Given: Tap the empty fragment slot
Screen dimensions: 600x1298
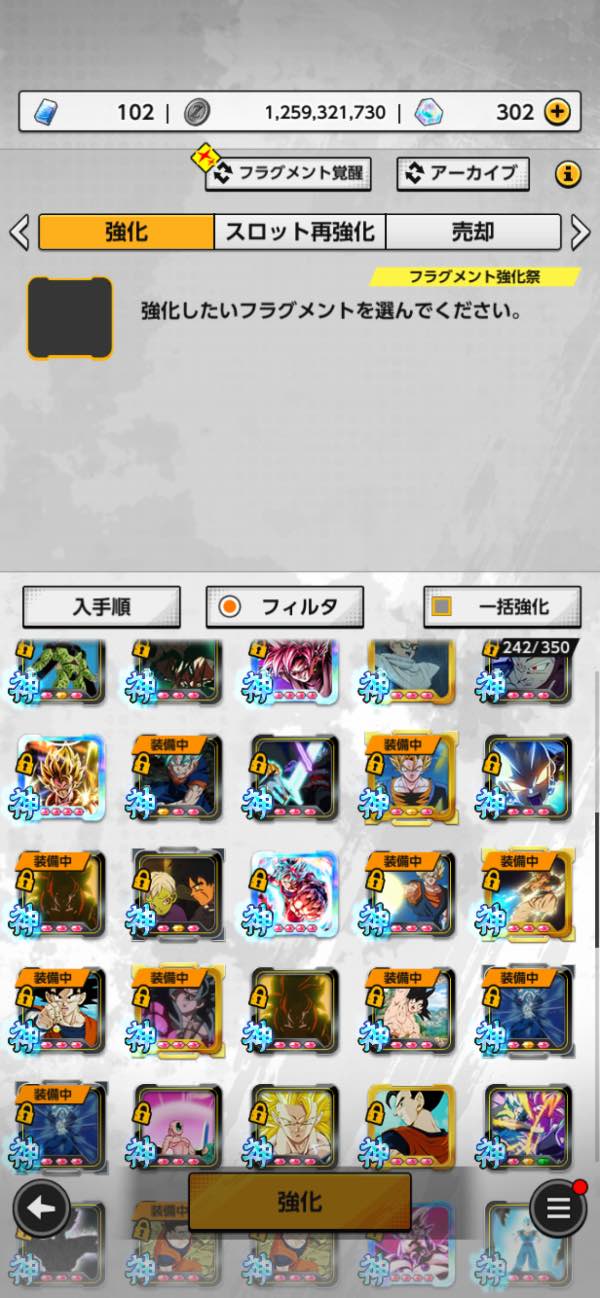Looking at the screenshot, I should [x=69, y=318].
